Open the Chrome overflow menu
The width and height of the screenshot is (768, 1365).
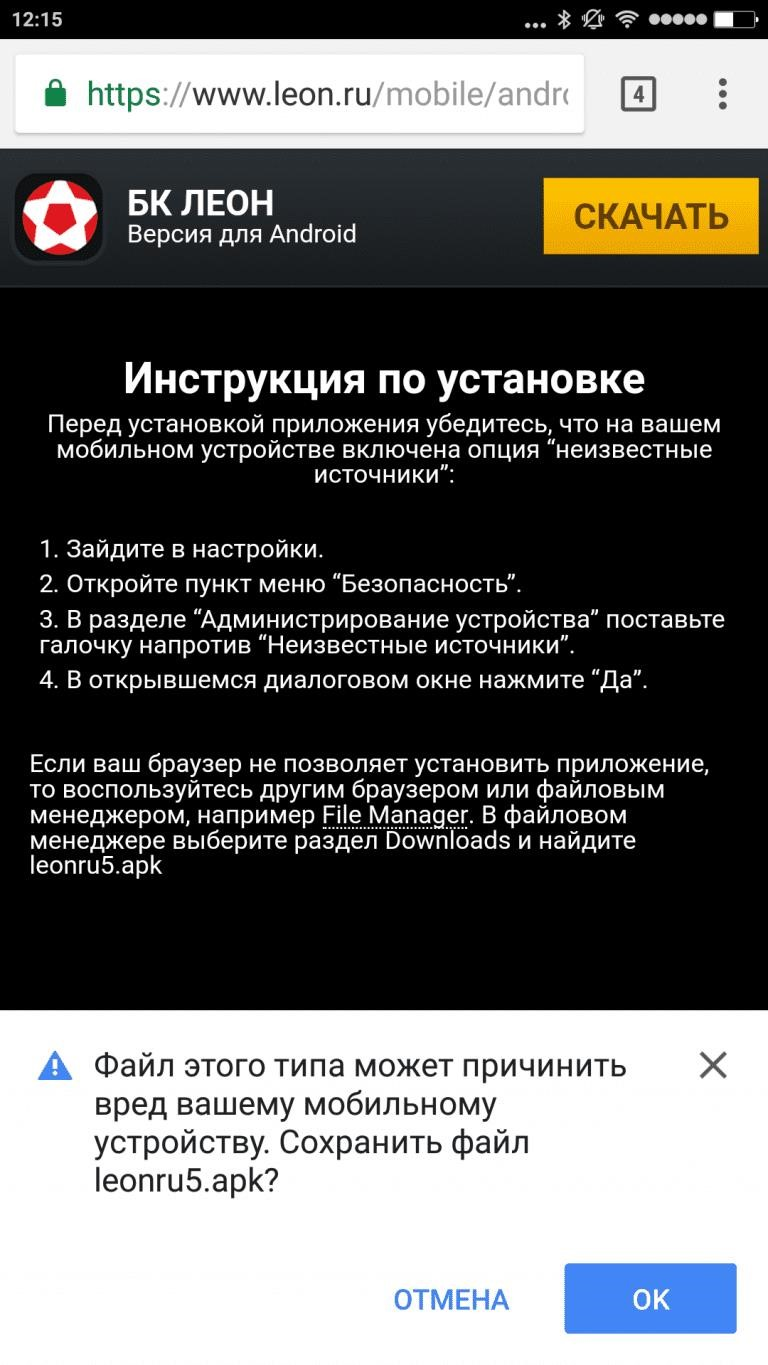(x=722, y=94)
